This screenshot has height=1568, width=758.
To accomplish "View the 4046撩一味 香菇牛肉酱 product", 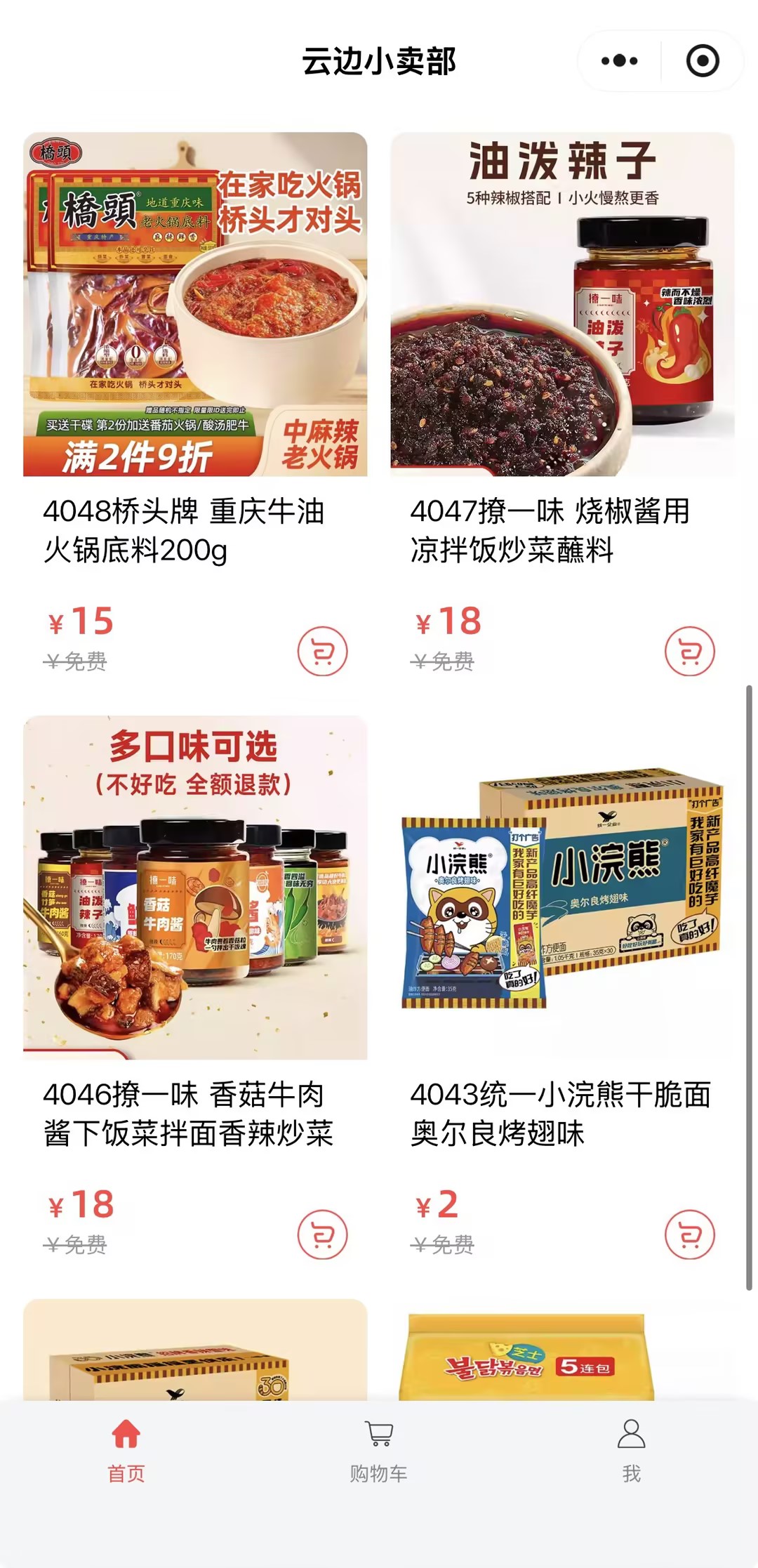I will [x=195, y=888].
